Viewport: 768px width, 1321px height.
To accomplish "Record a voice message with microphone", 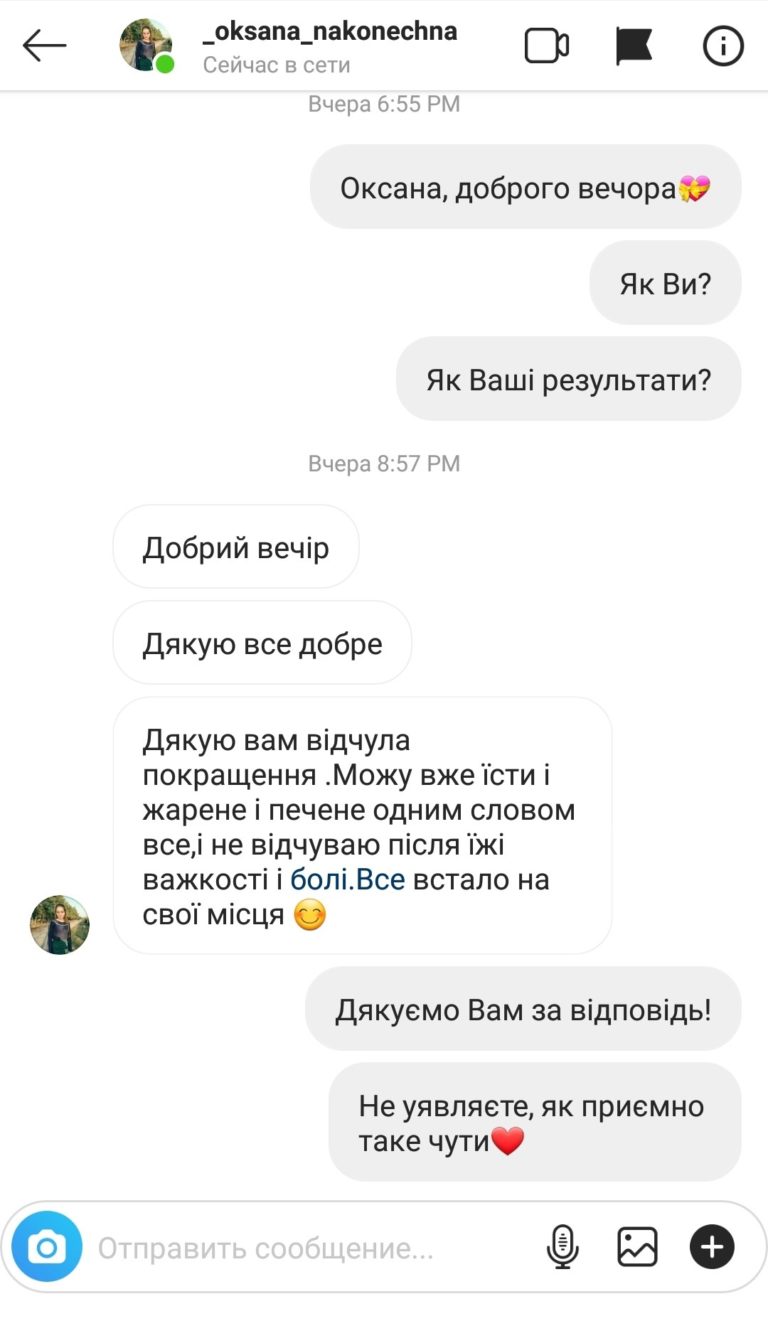I will tap(563, 1247).
